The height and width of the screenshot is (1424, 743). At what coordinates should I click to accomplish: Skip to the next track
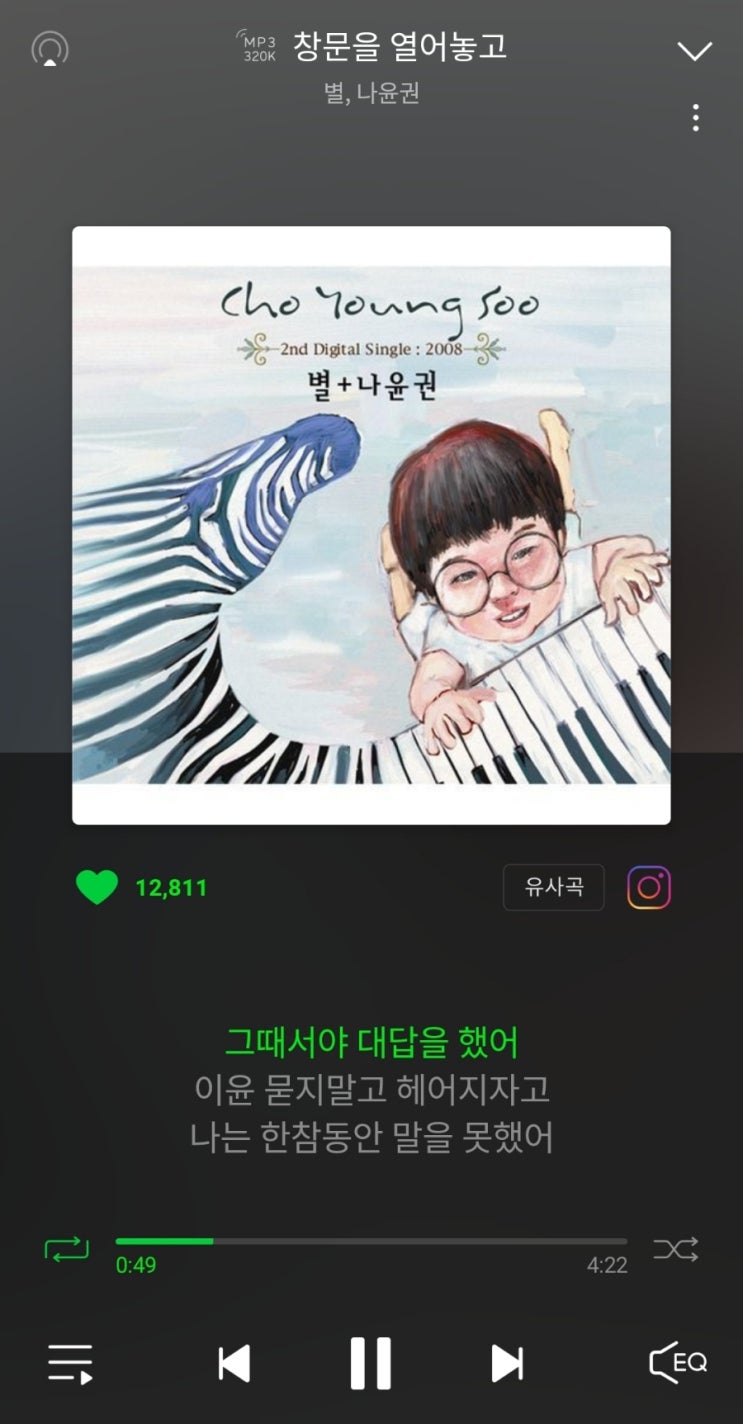[507, 1364]
